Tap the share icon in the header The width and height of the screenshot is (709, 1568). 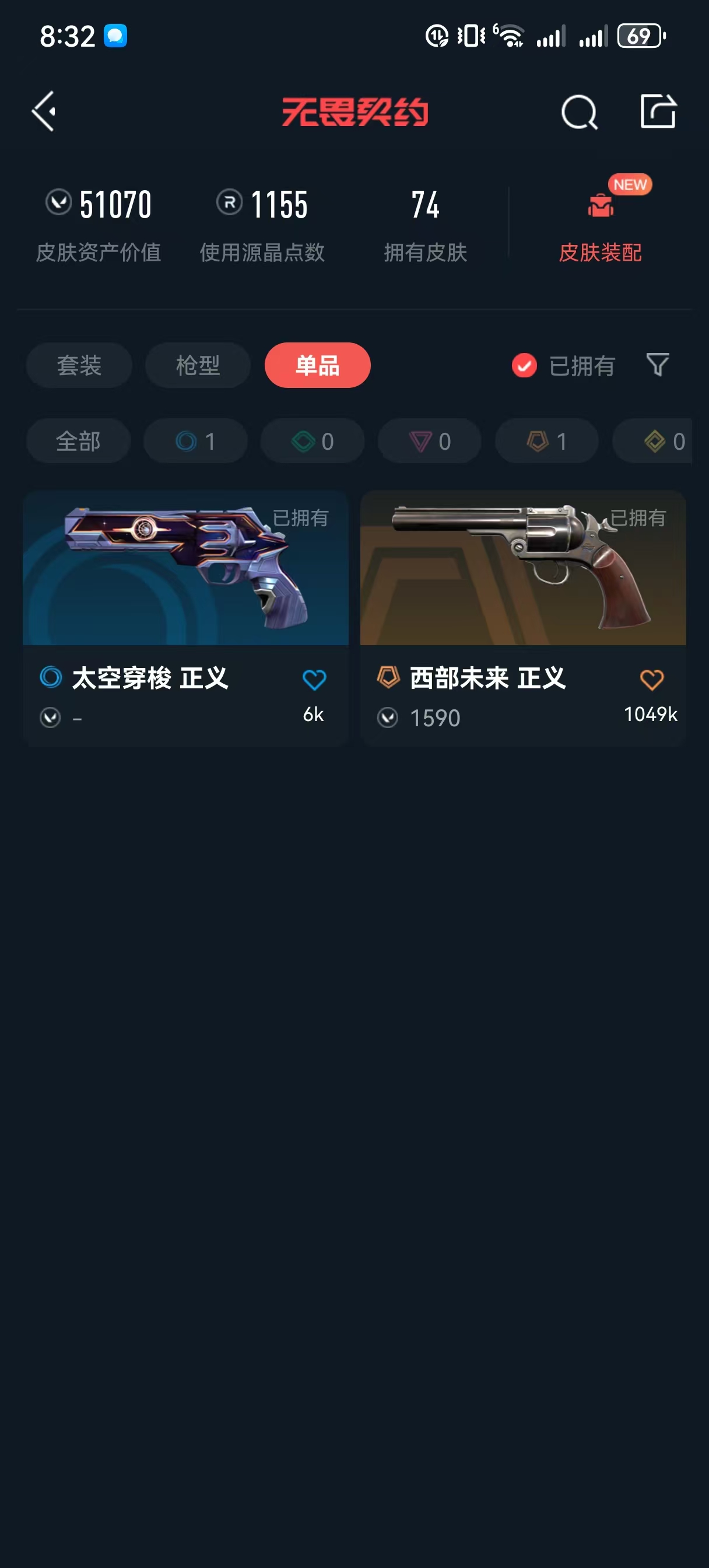(658, 111)
